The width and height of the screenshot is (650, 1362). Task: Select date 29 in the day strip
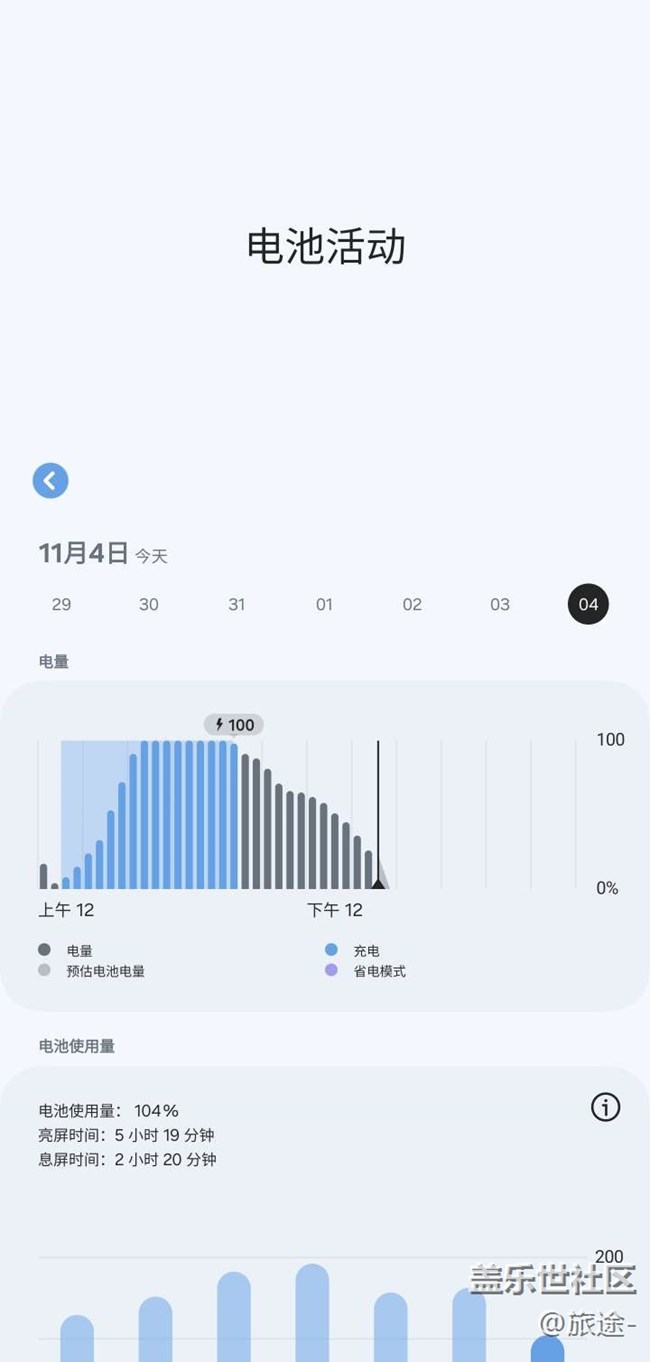(x=61, y=604)
